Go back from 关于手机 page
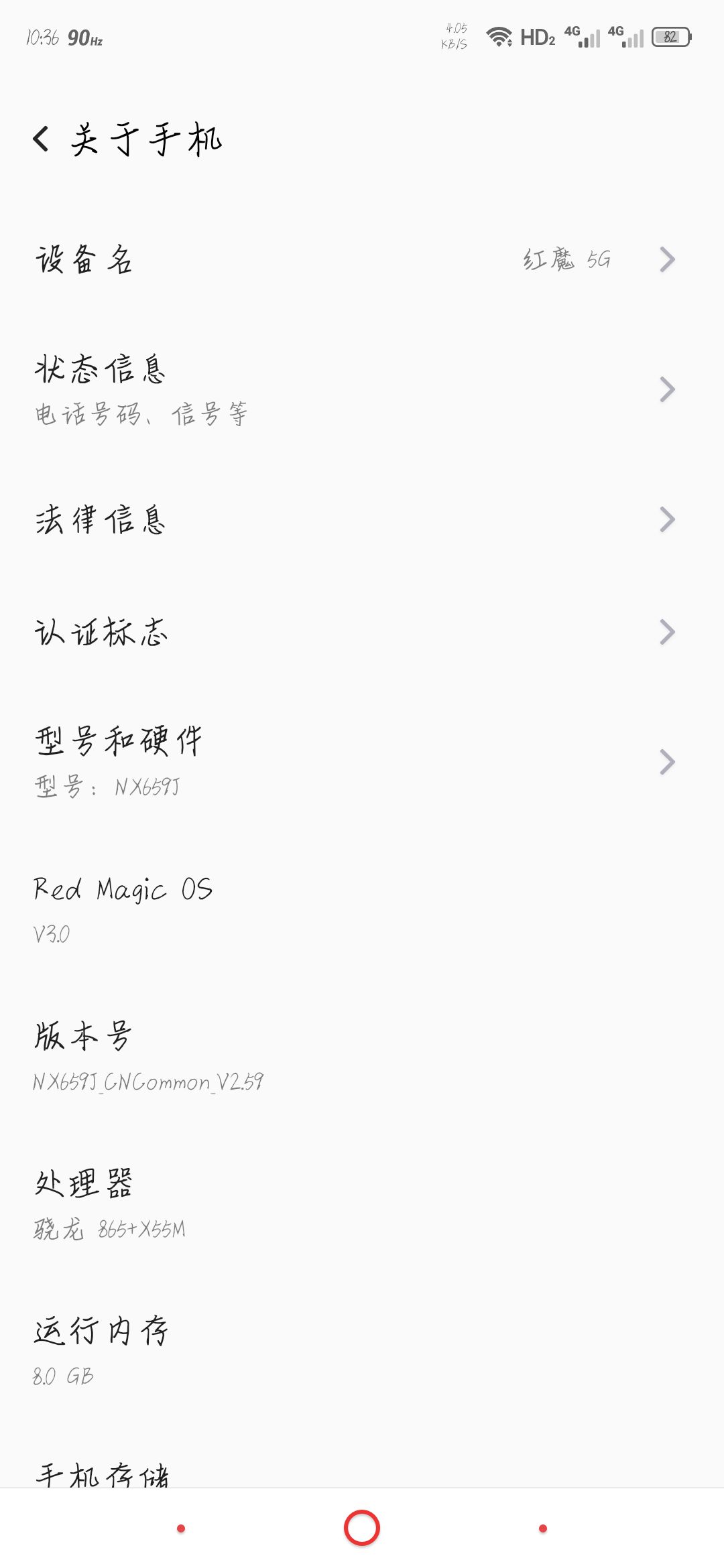 tap(42, 139)
